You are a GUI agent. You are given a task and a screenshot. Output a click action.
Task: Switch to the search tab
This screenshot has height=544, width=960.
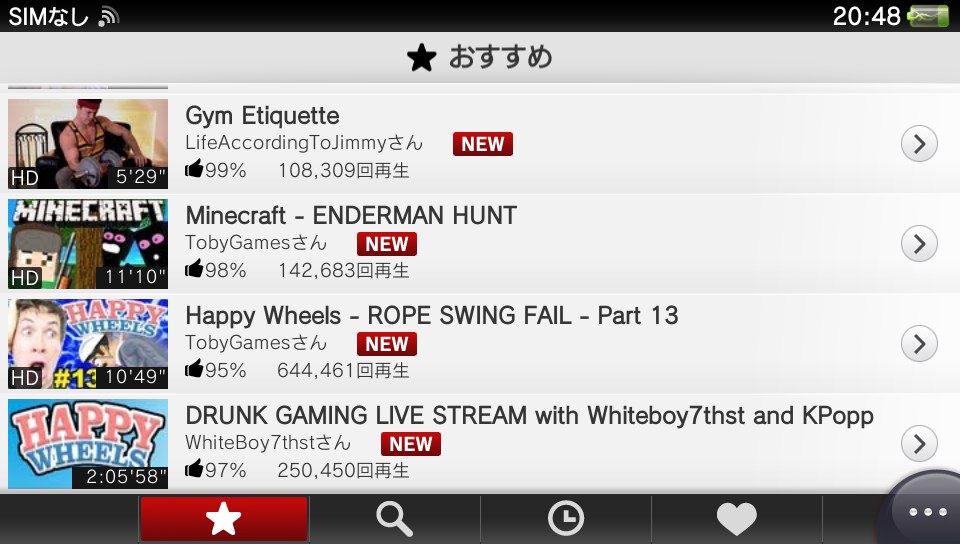pyautogui.click(x=395, y=519)
